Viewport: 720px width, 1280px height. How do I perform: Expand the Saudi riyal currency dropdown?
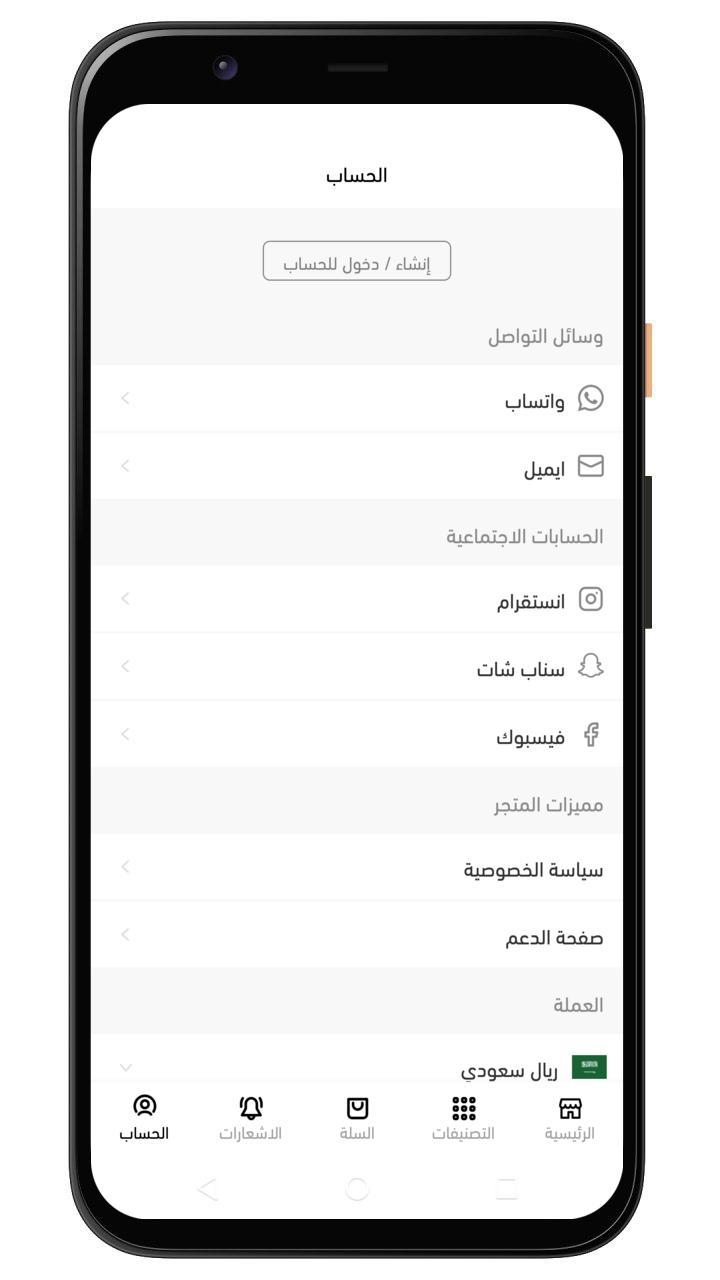357,1066
